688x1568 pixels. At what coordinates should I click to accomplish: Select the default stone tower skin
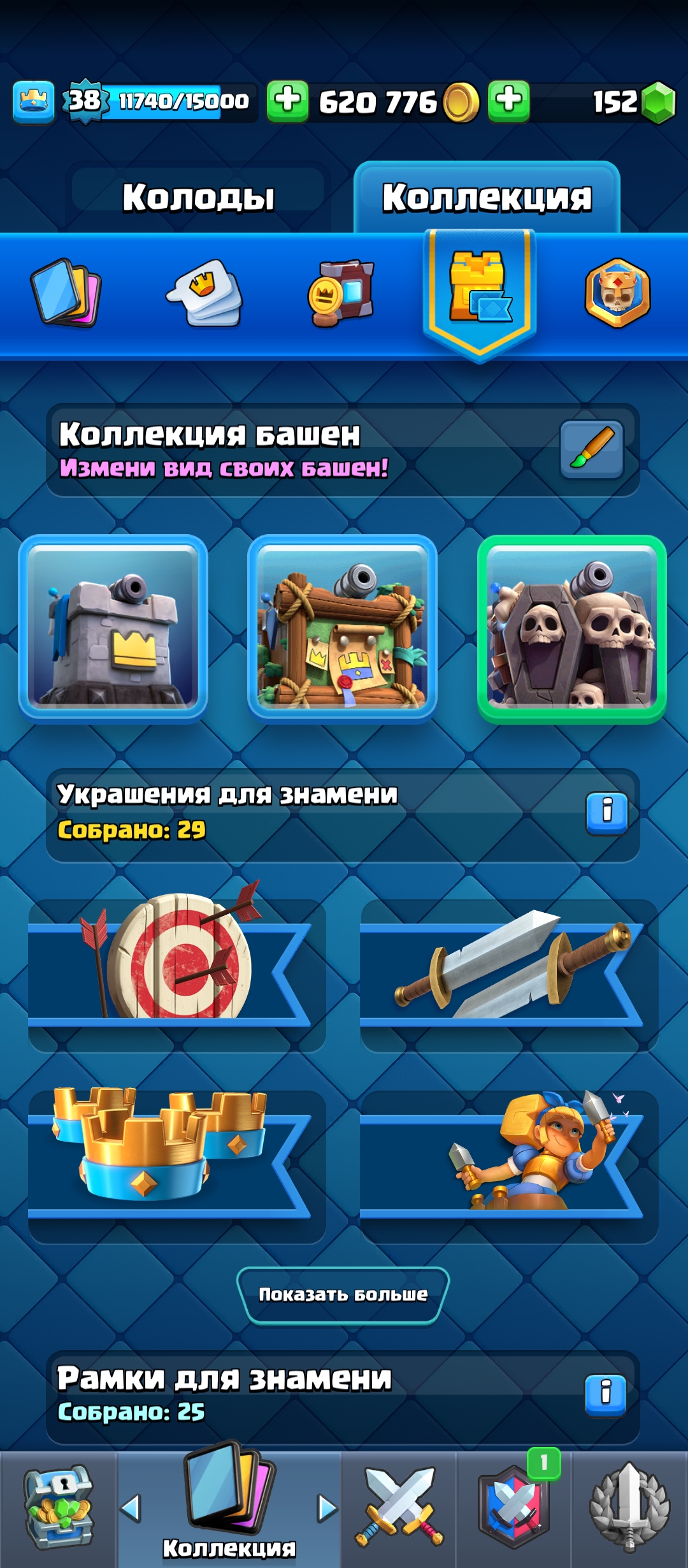pyautogui.click(x=113, y=627)
